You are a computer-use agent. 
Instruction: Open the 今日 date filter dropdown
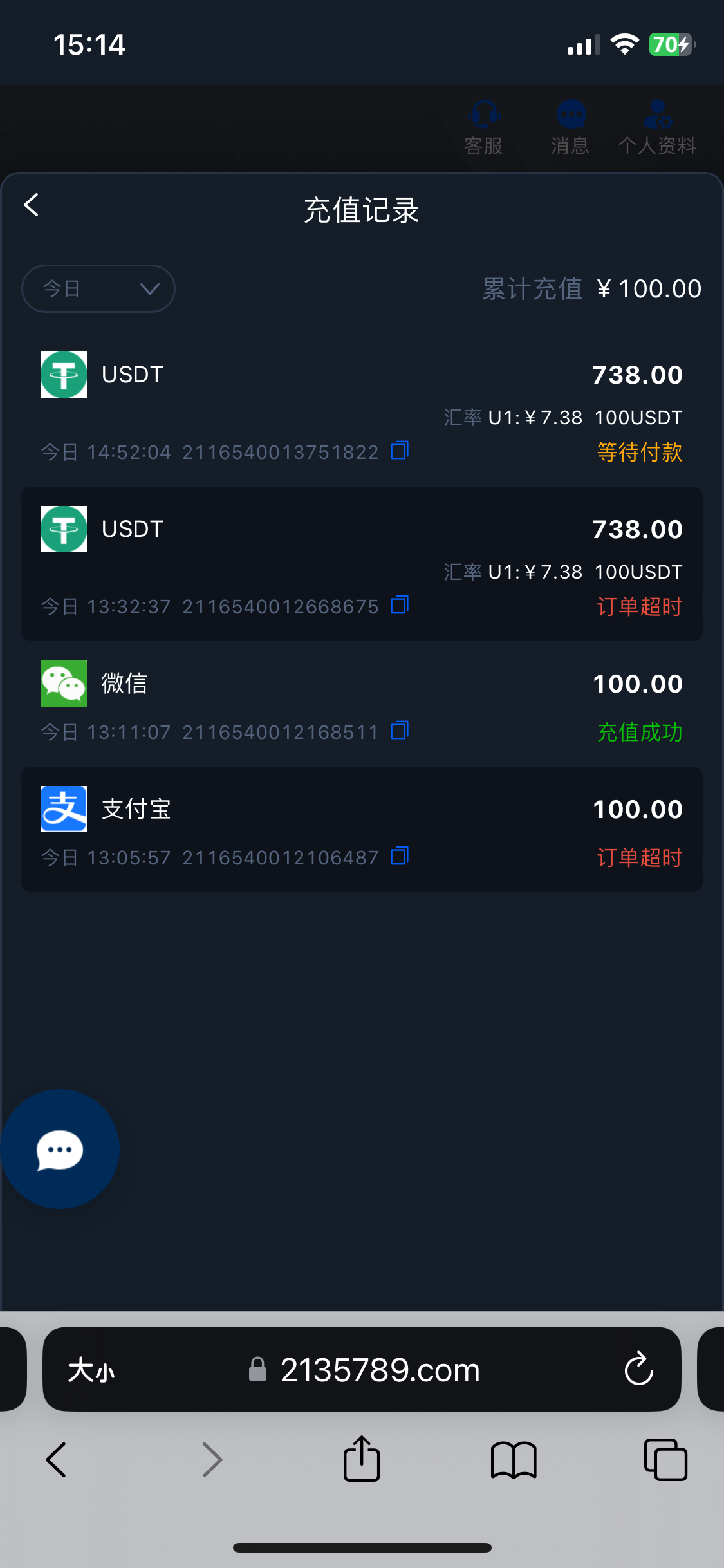pyautogui.click(x=98, y=289)
